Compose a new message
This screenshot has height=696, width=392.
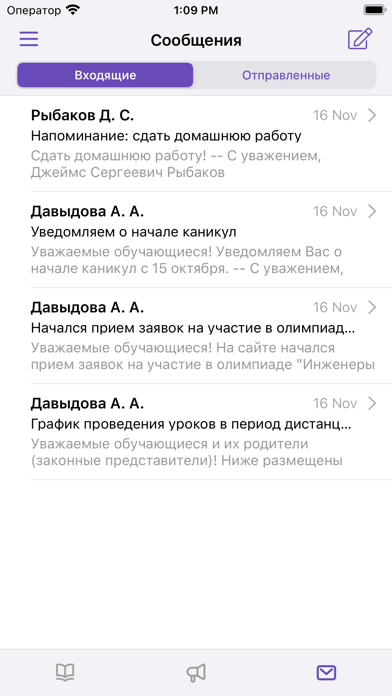[x=360, y=39]
